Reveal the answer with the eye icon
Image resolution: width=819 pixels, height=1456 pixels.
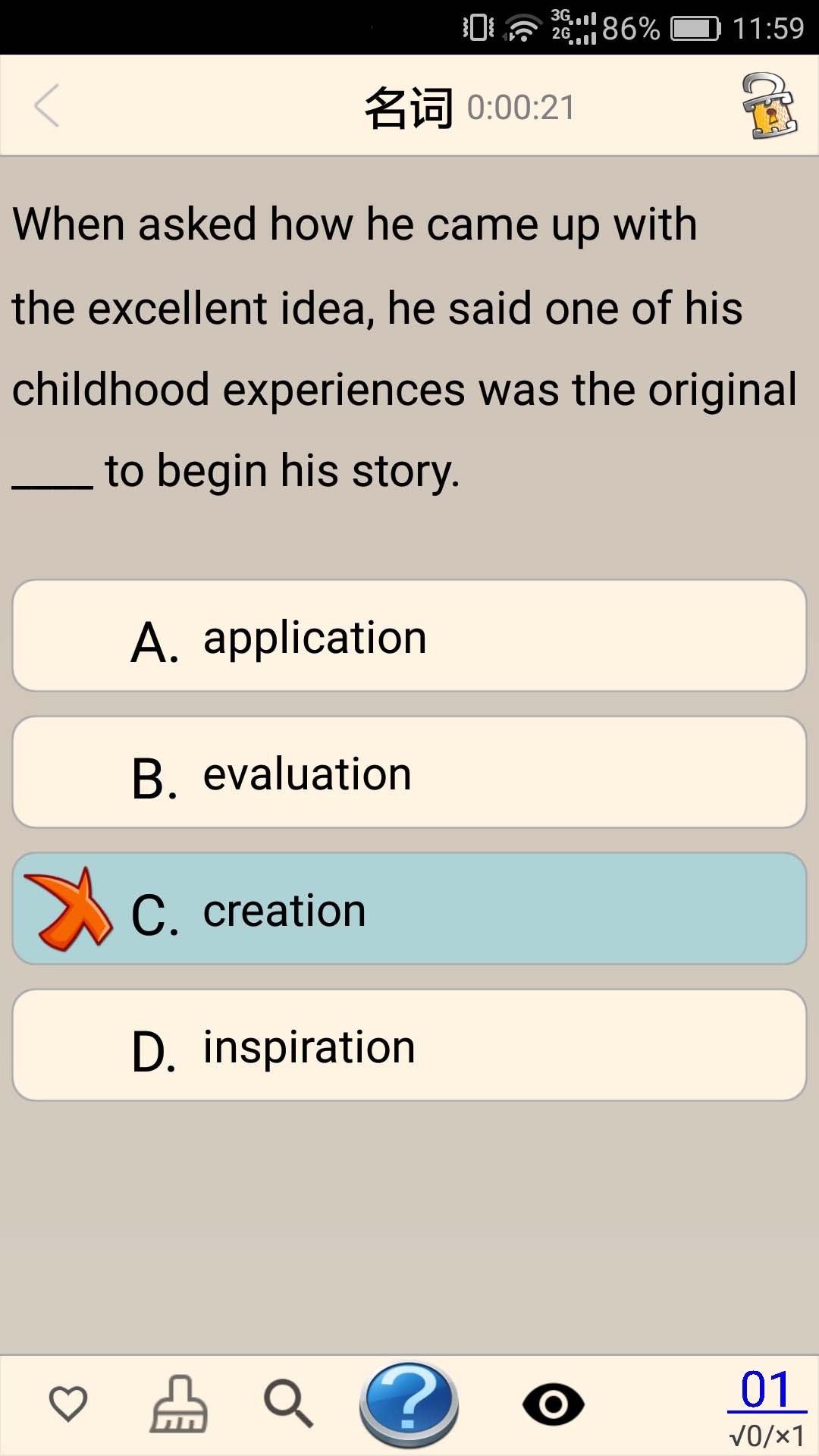coord(553,1404)
